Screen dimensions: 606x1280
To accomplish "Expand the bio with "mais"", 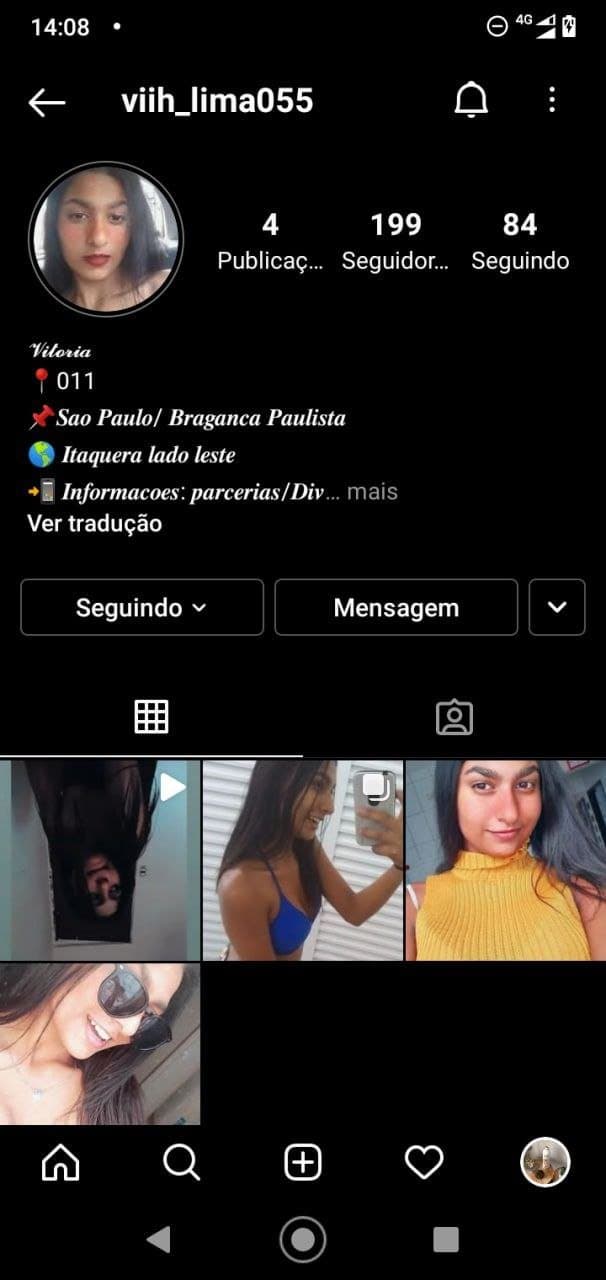I will 372,492.
